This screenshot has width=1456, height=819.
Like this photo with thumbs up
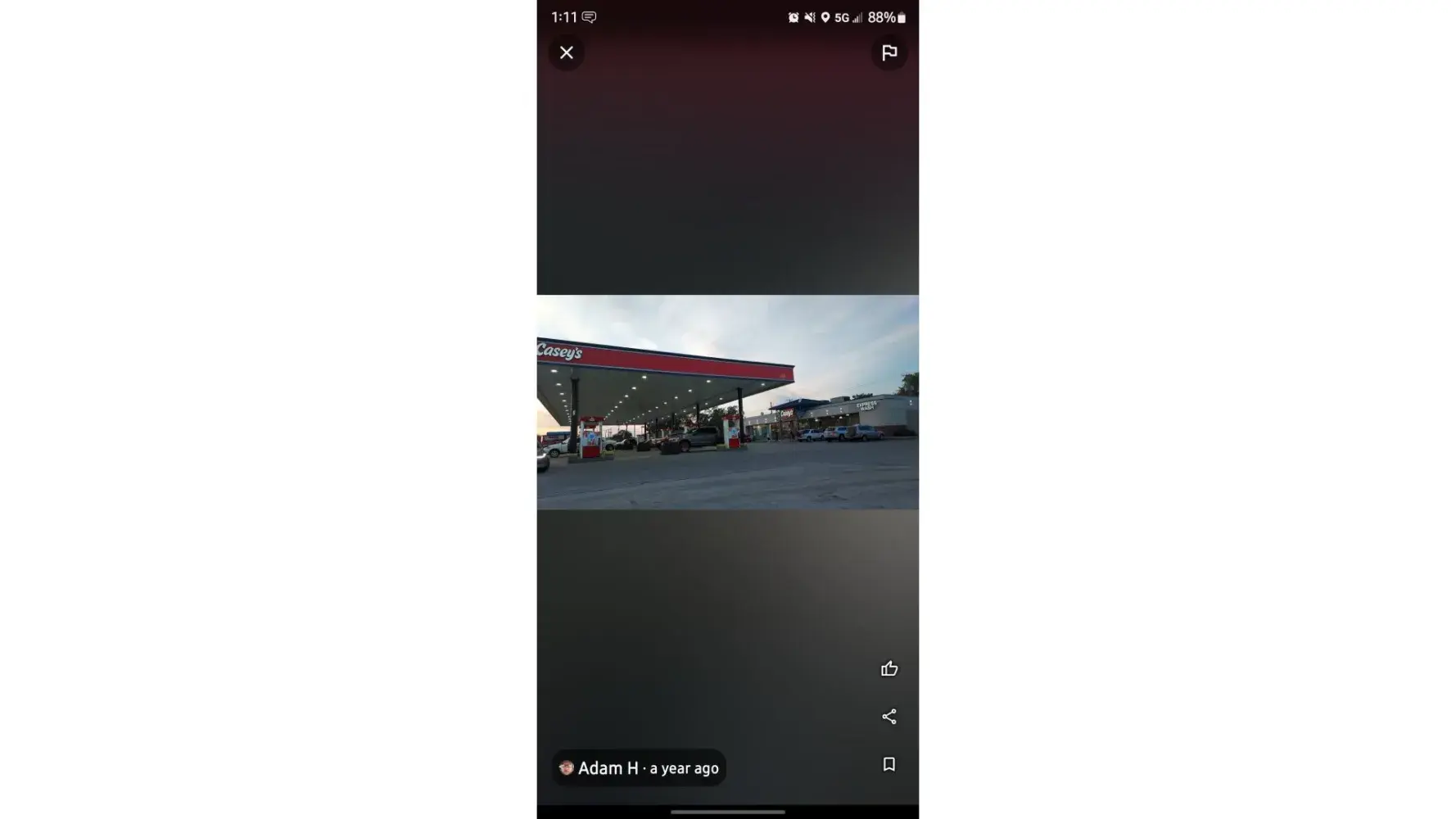coord(889,669)
